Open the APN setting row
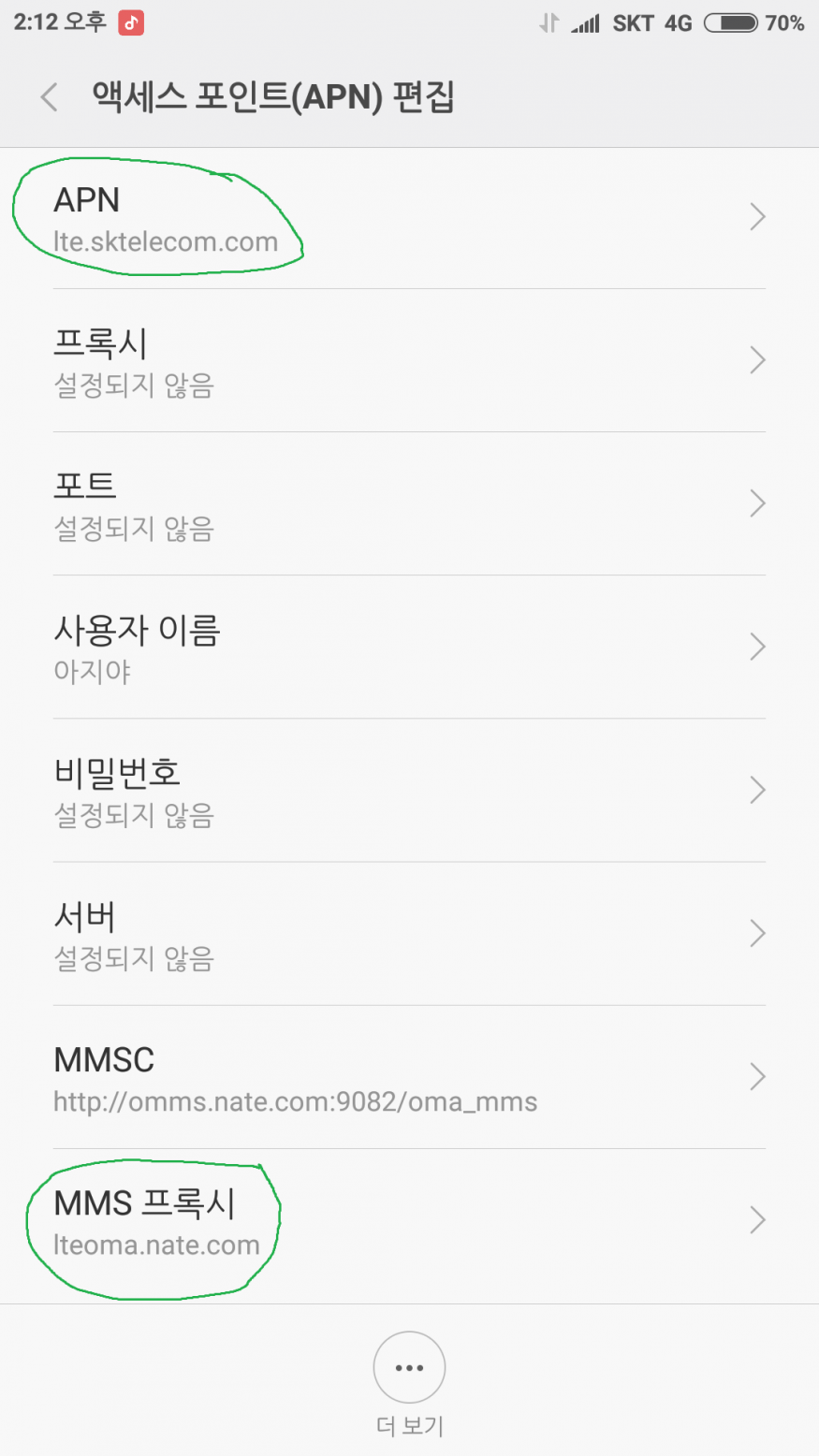 click(409, 218)
